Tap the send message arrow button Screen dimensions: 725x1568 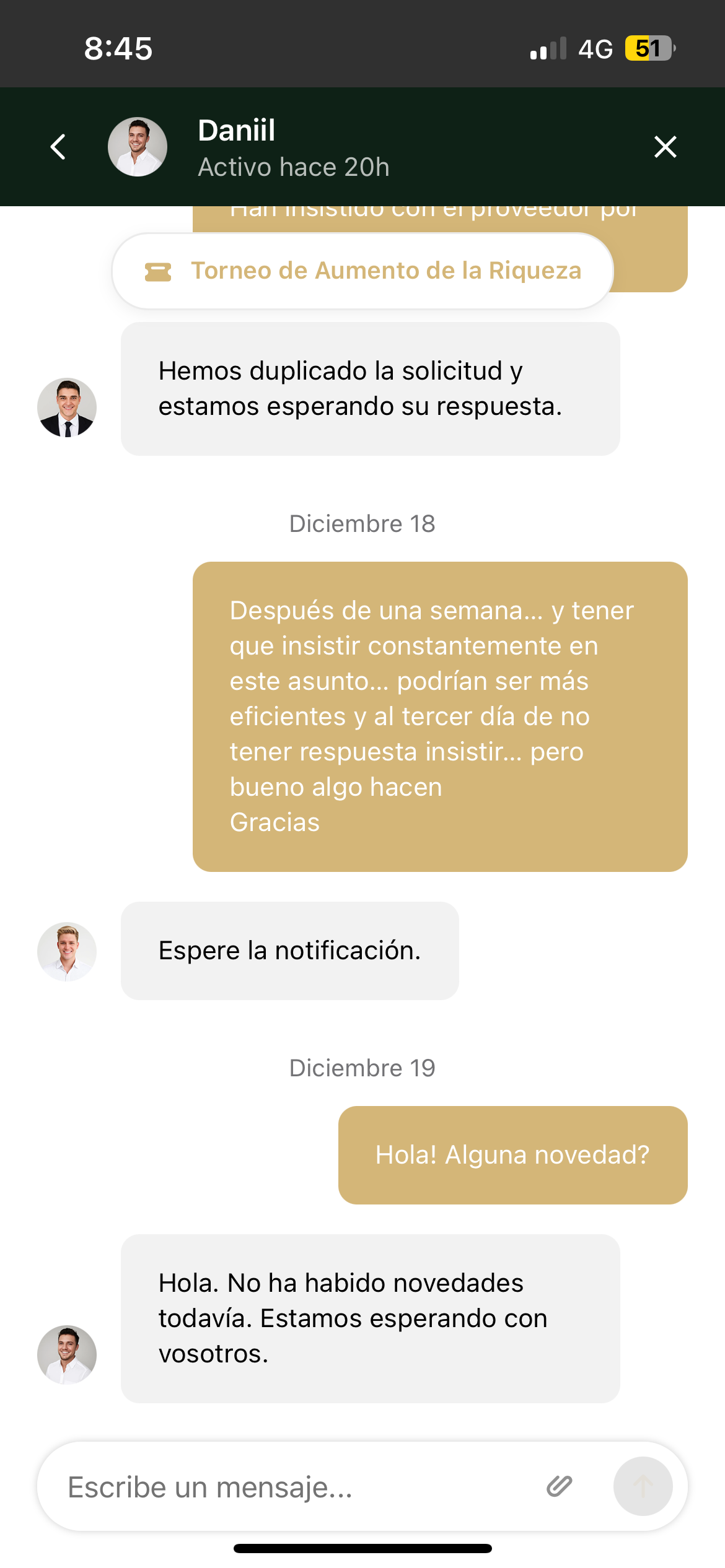coord(643,1486)
